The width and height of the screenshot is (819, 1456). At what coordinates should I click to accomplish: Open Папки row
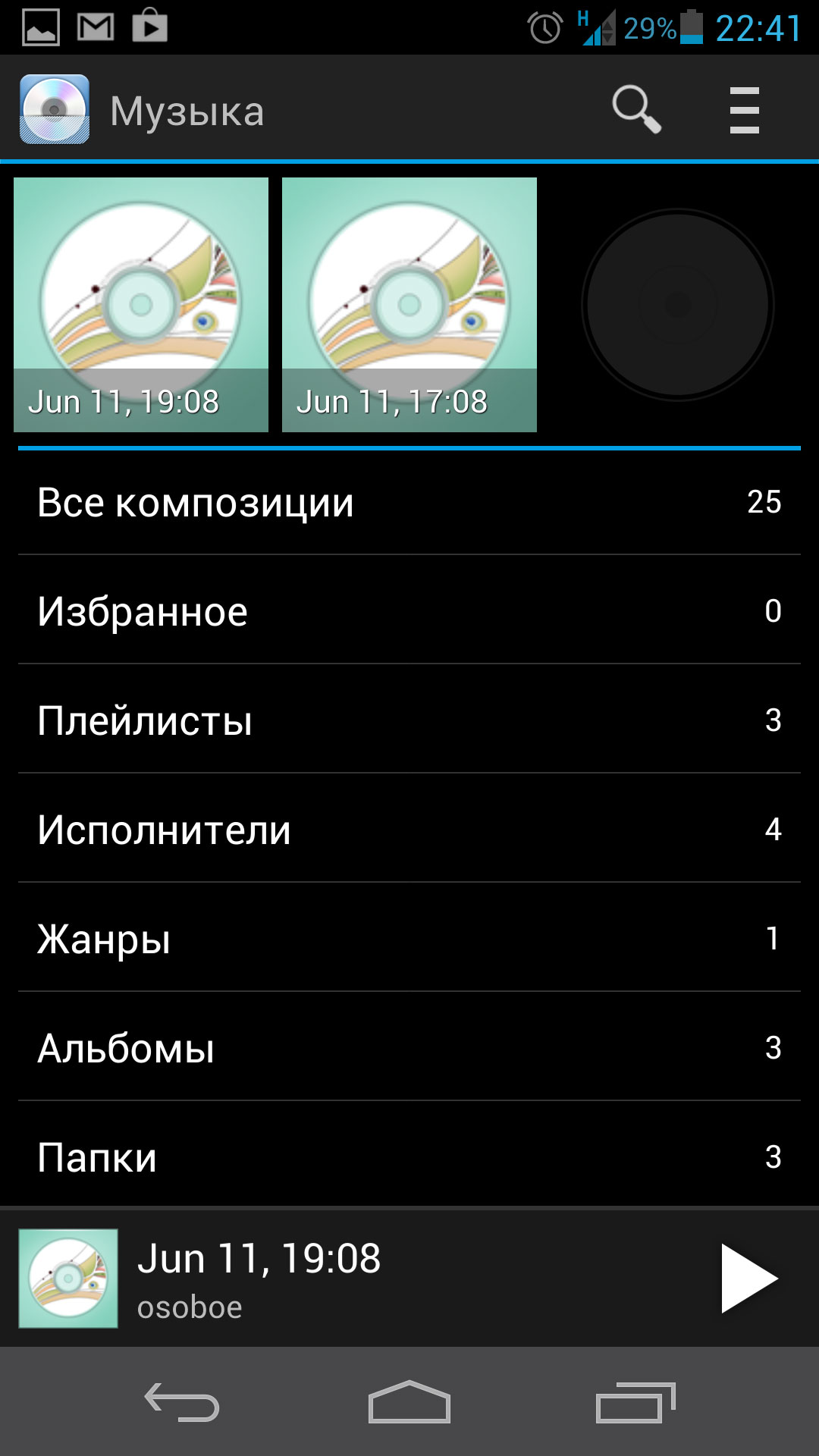point(409,1155)
